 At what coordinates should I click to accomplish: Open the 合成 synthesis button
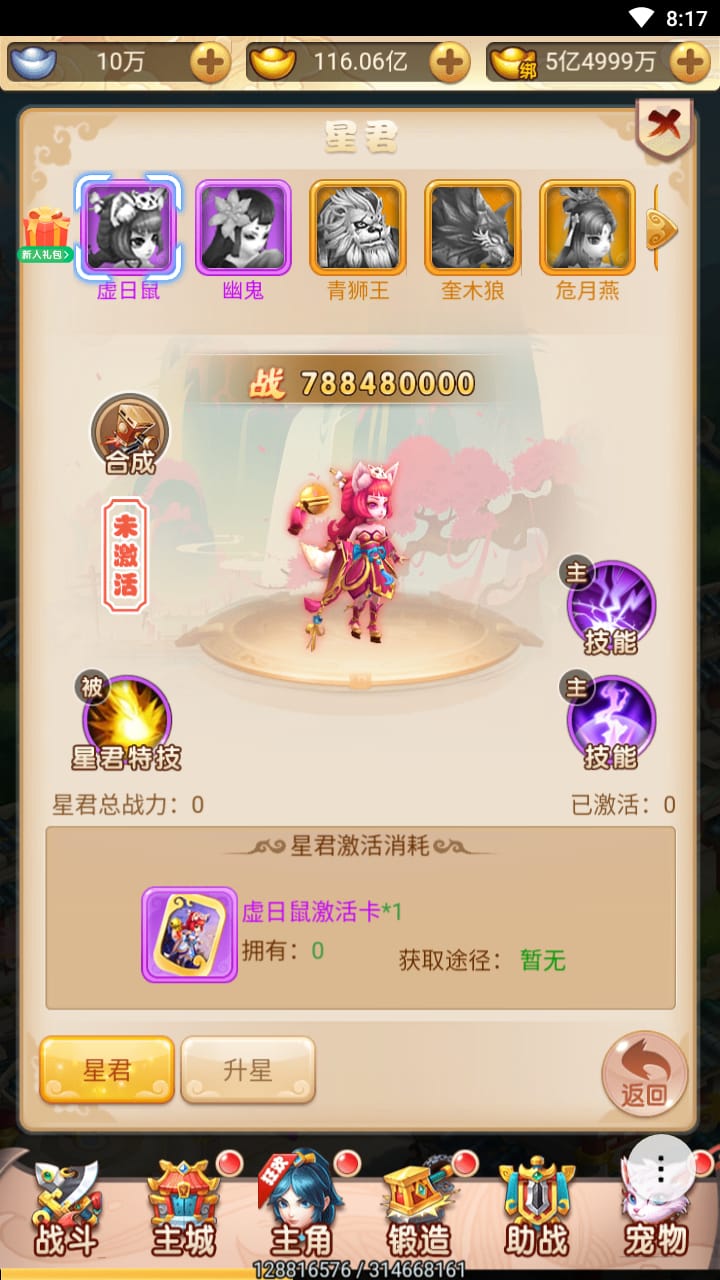point(130,435)
